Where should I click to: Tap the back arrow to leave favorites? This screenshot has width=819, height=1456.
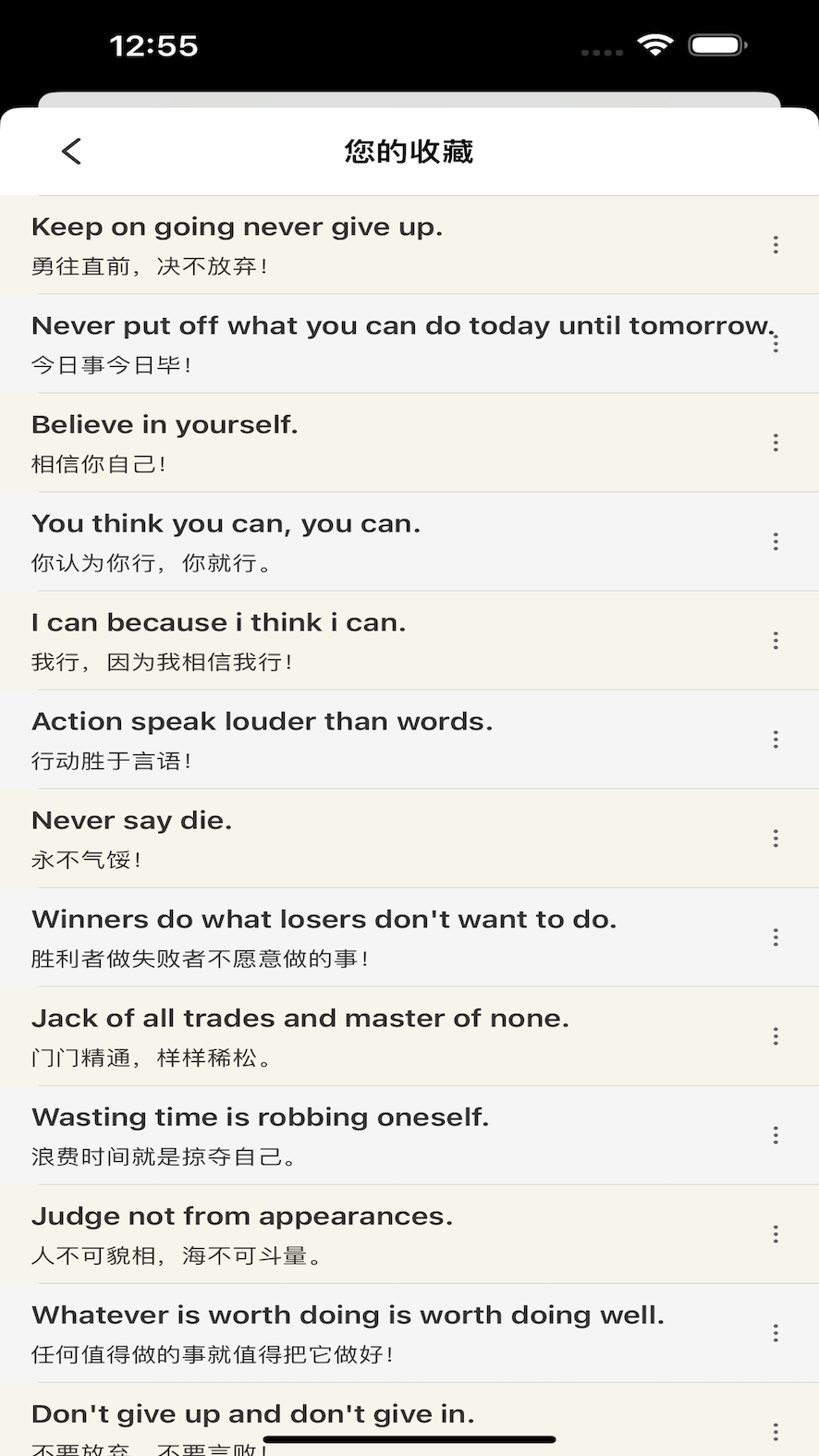[71, 151]
